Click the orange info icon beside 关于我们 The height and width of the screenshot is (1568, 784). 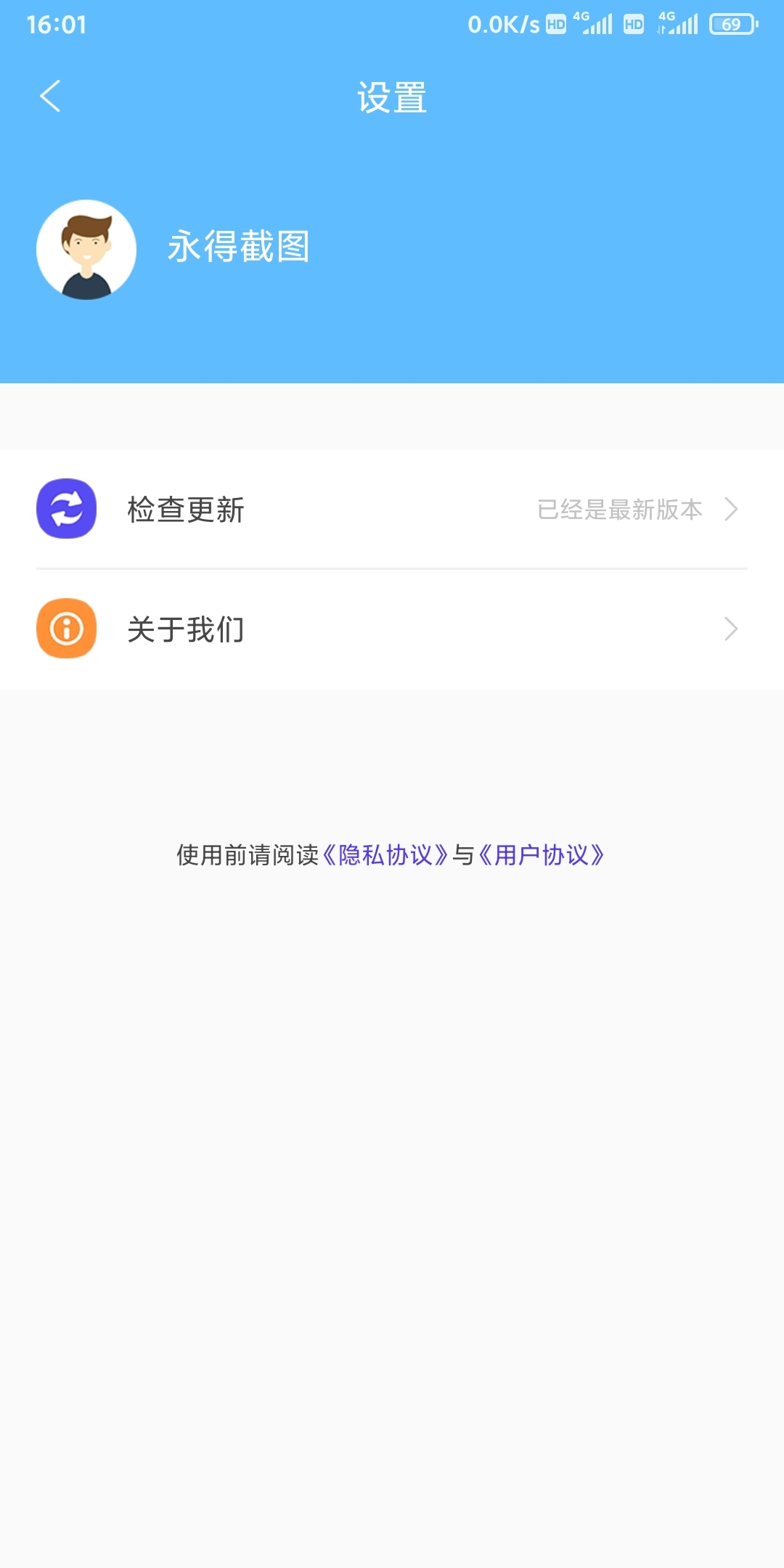point(67,629)
